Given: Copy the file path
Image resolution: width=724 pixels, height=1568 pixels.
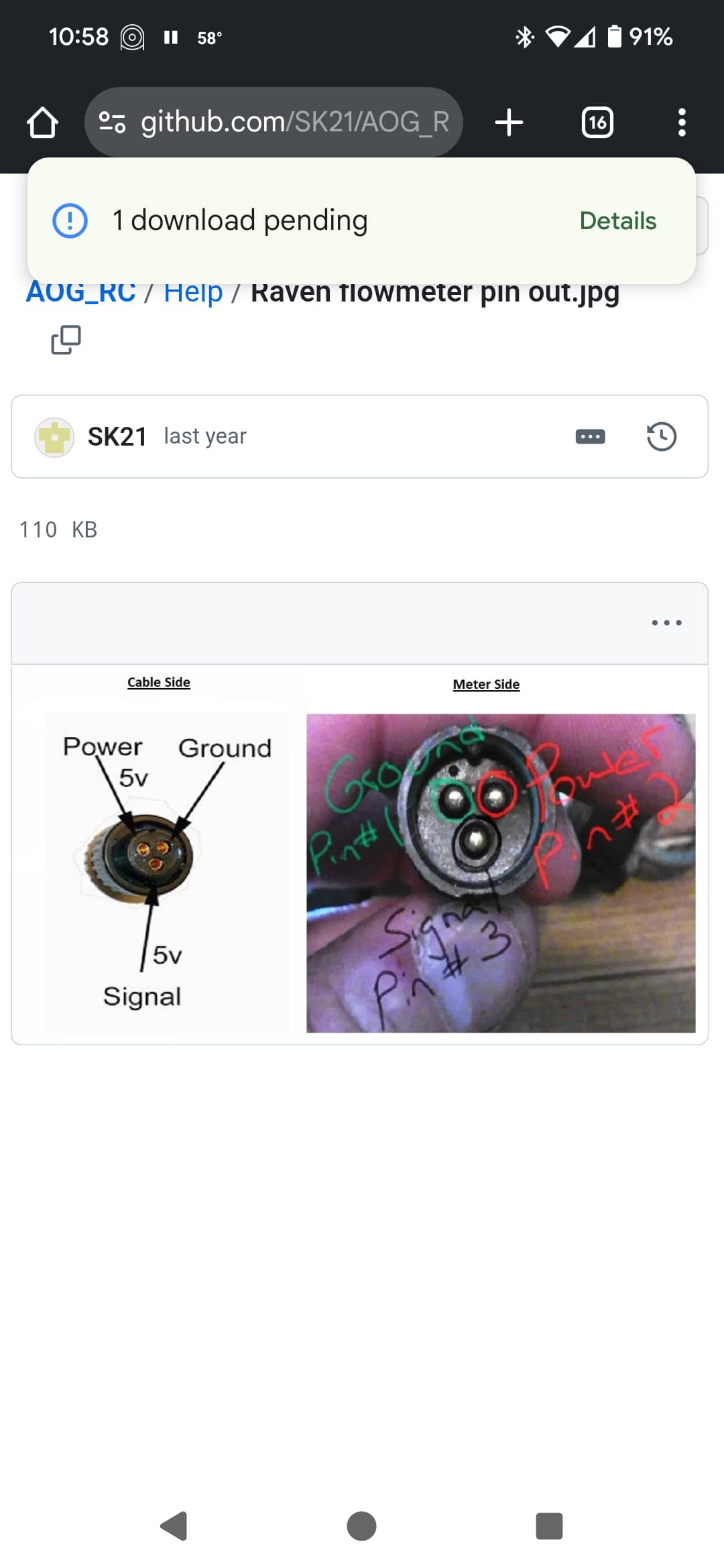Looking at the screenshot, I should pos(66,340).
